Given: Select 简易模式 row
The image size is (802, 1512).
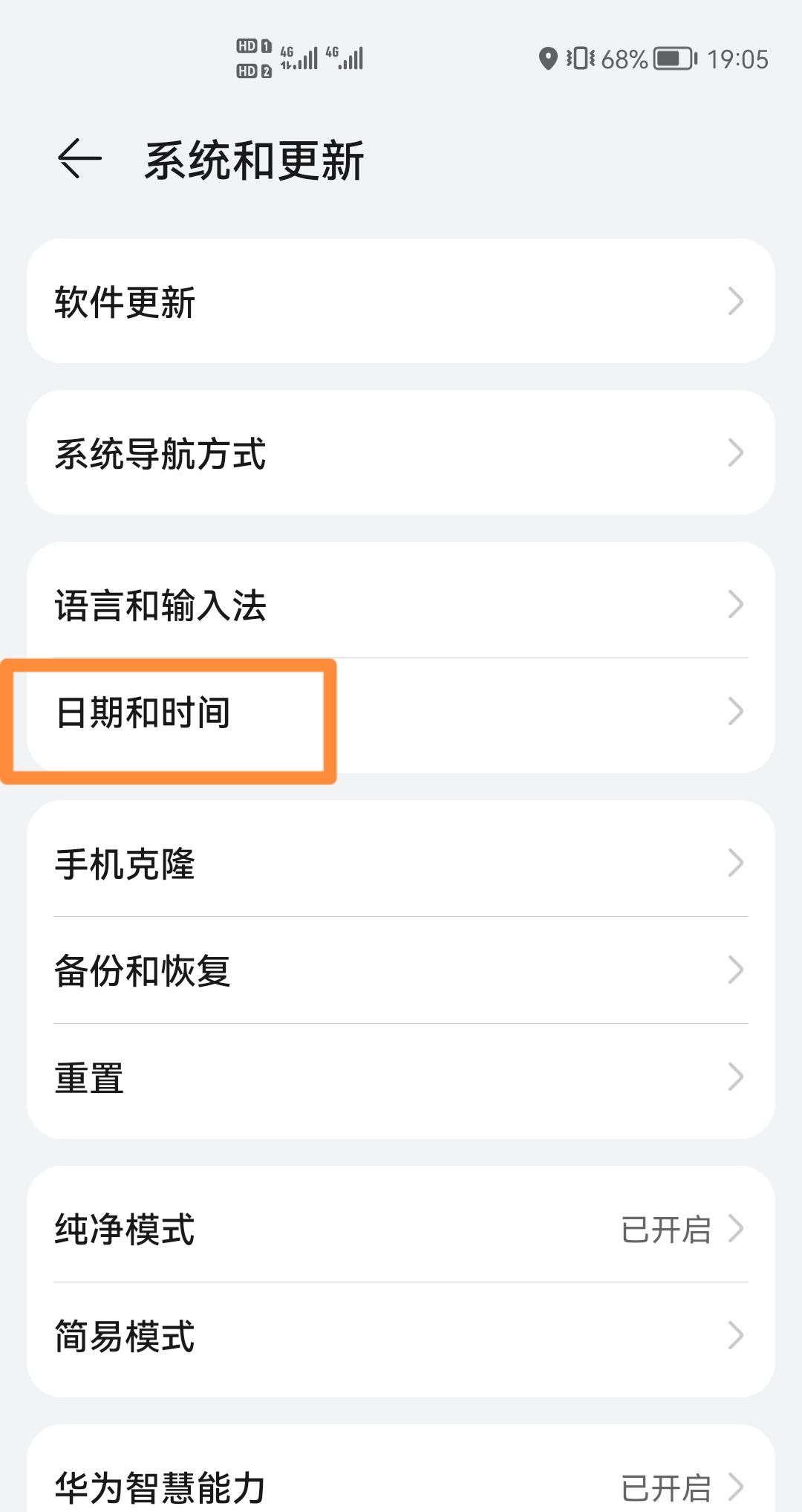Looking at the screenshot, I should point(401,1336).
